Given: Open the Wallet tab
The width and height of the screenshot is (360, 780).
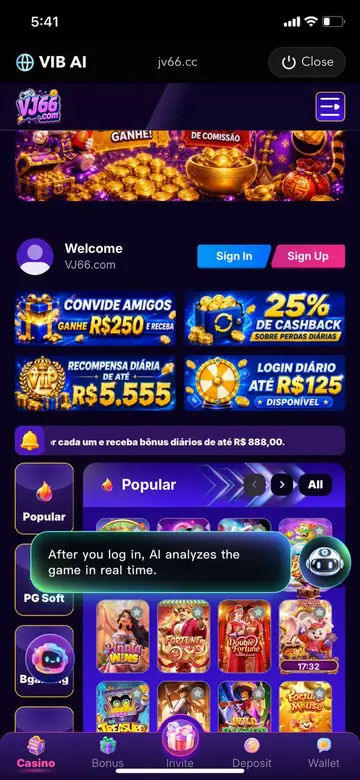Looking at the screenshot, I should (324, 752).
